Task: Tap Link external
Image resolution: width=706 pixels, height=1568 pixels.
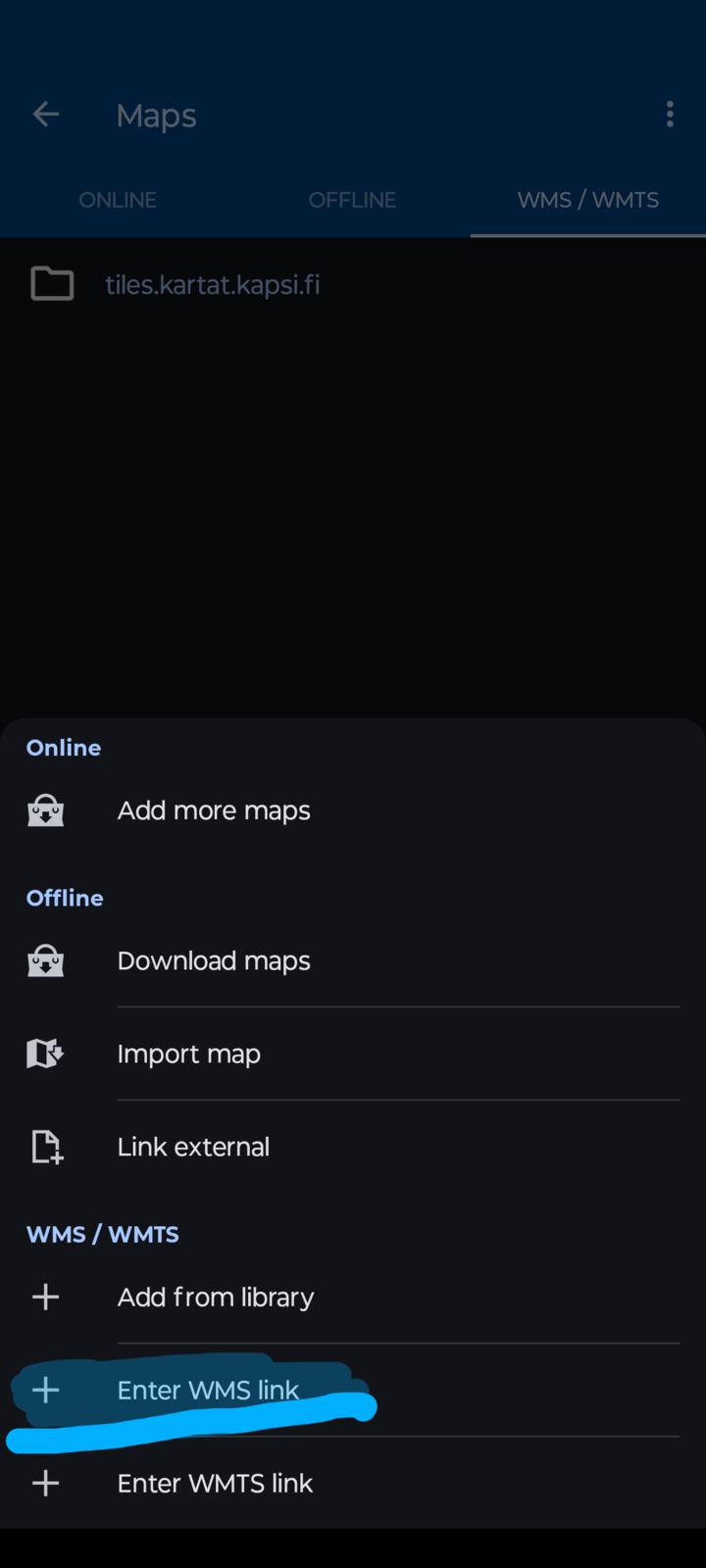Action: pyautogui.click(x=193, y=1147)
